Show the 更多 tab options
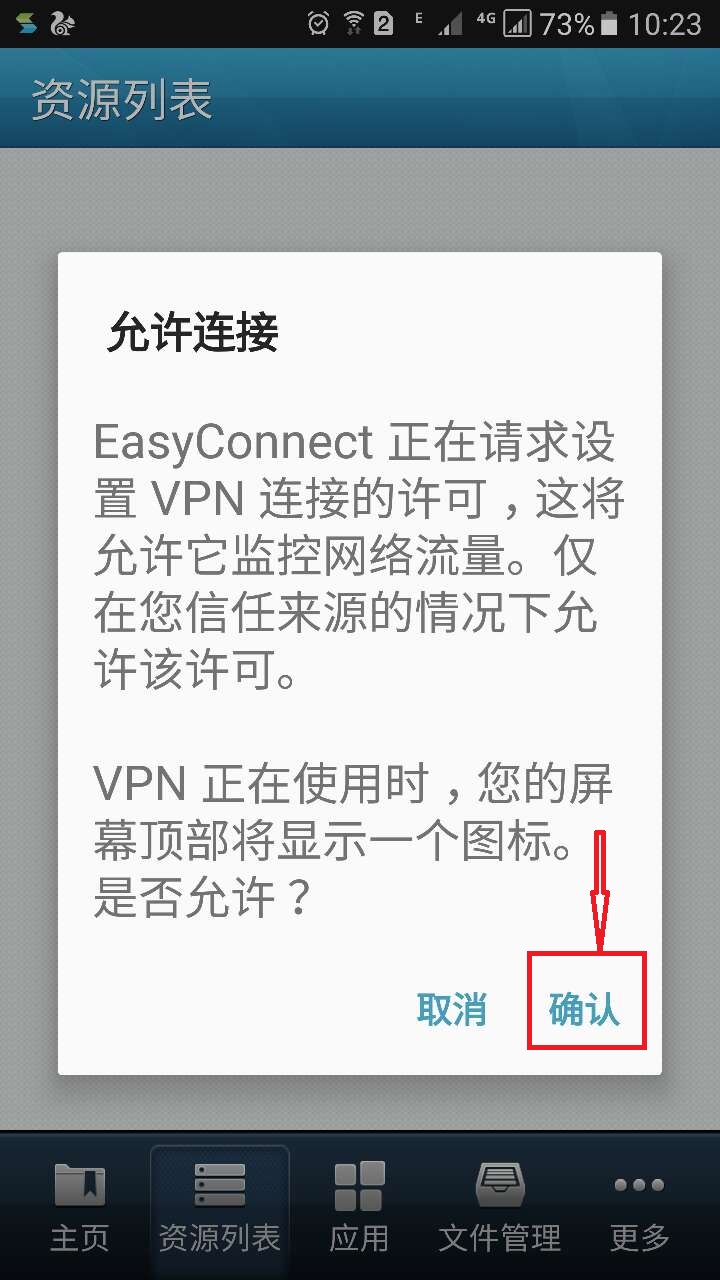This screenshot has height=1280, width=720. (x=639, y=1208)
